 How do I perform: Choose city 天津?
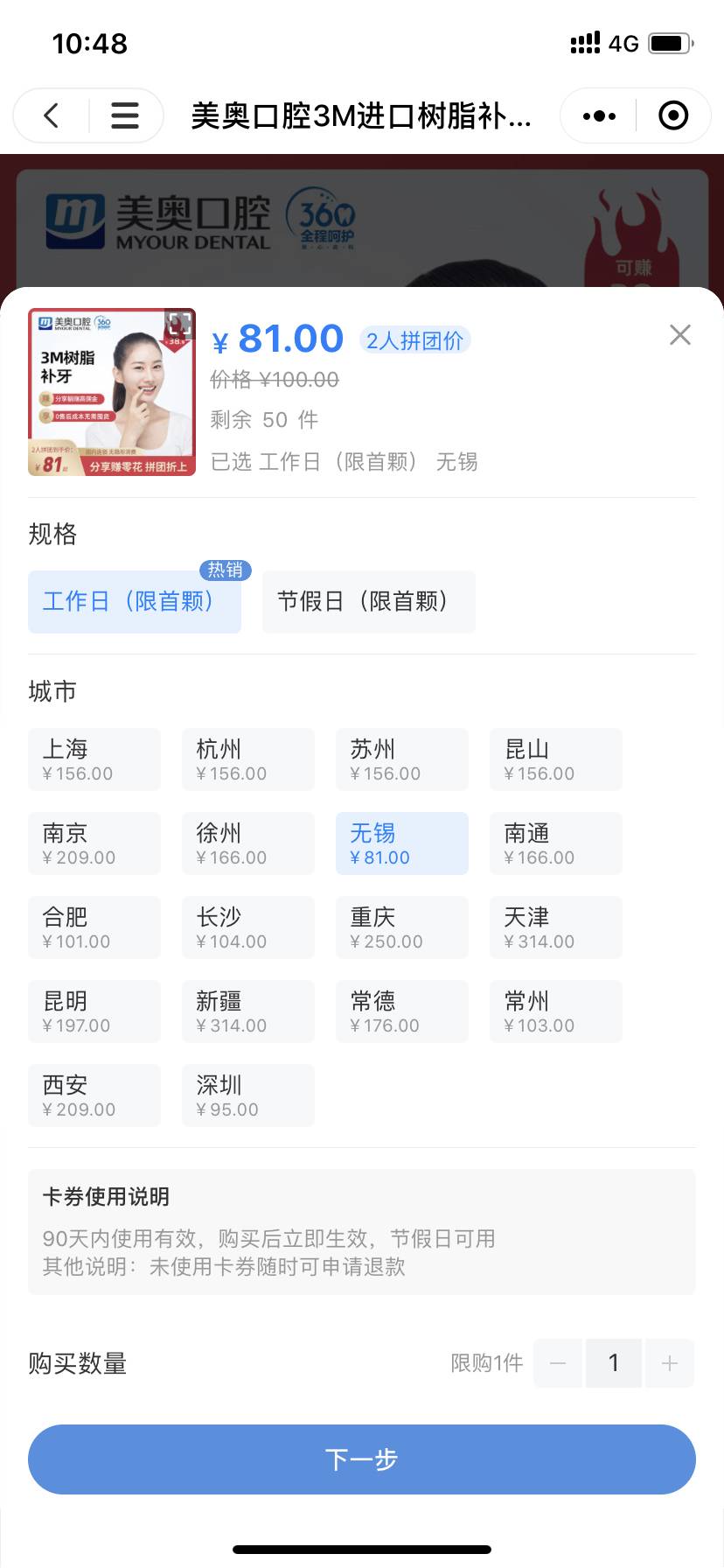pyautogui.click(x=556, y=927)
